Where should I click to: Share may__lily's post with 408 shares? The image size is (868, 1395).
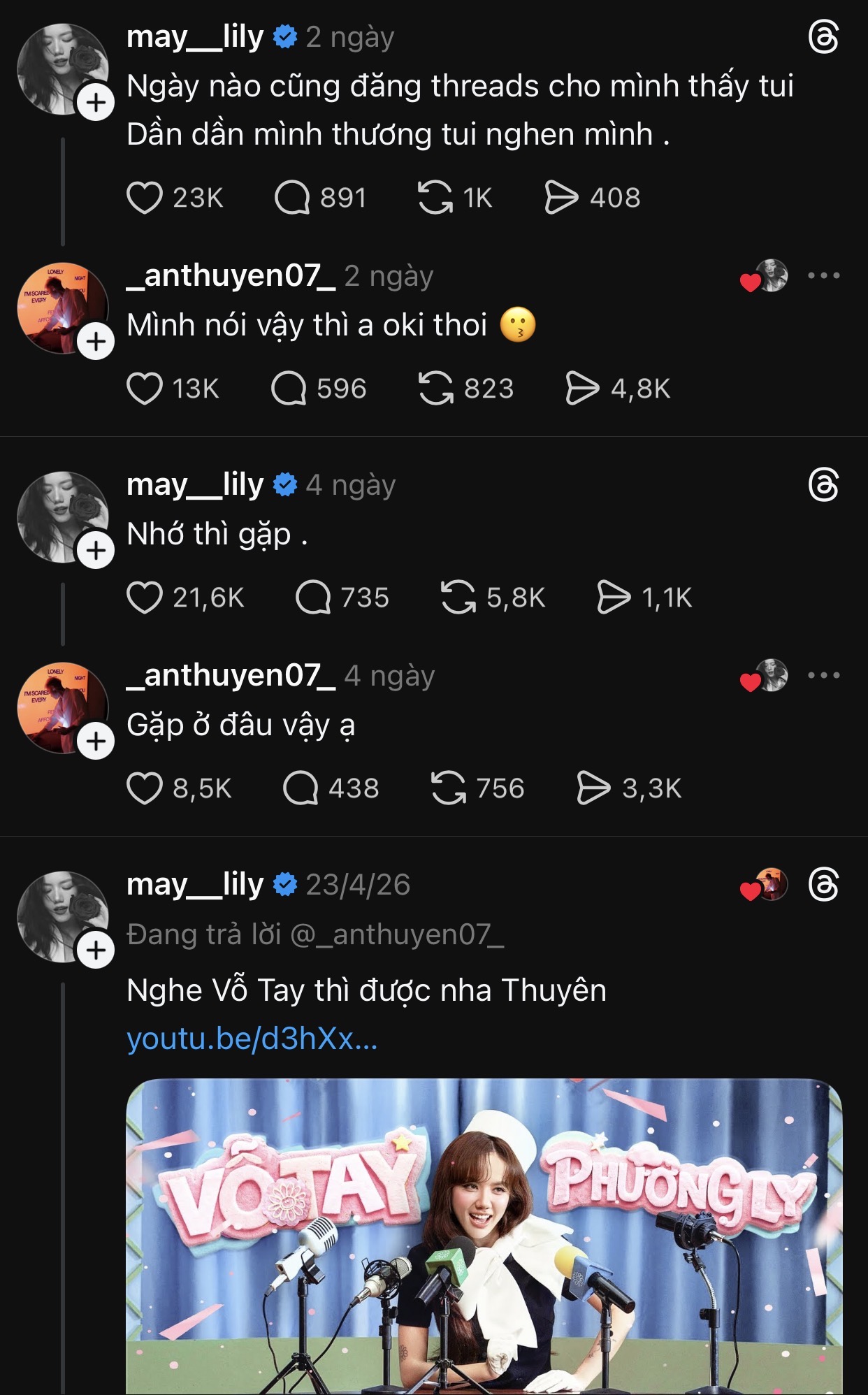(x=561, y=198)
